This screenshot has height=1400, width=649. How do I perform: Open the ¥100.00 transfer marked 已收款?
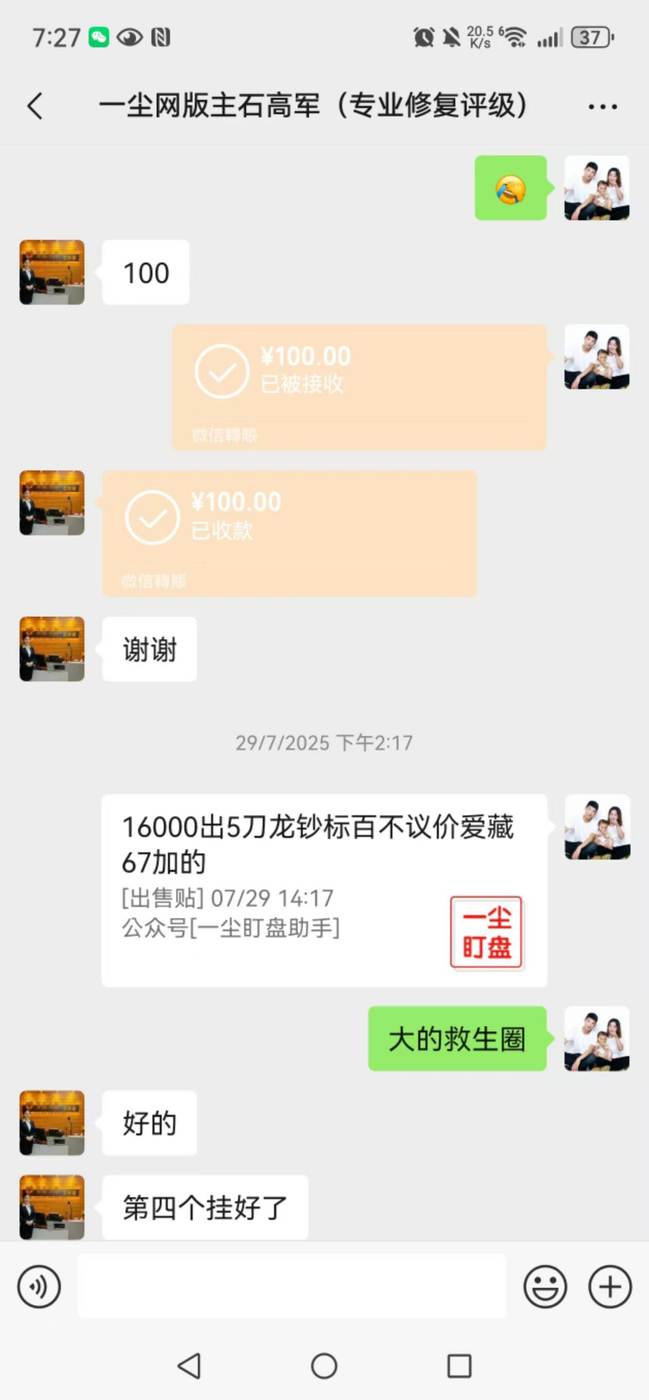[289, 532]
